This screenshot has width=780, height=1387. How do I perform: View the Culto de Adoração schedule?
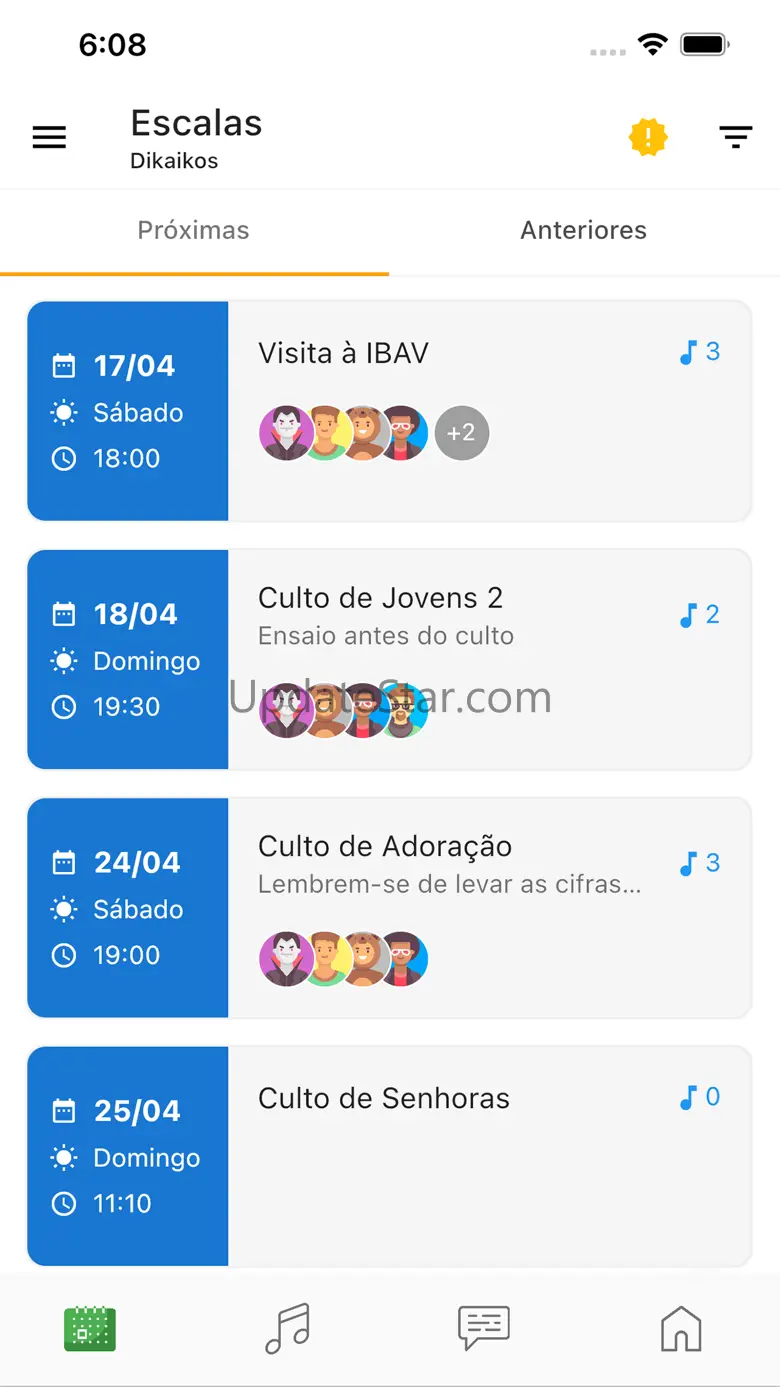[389, 908]
